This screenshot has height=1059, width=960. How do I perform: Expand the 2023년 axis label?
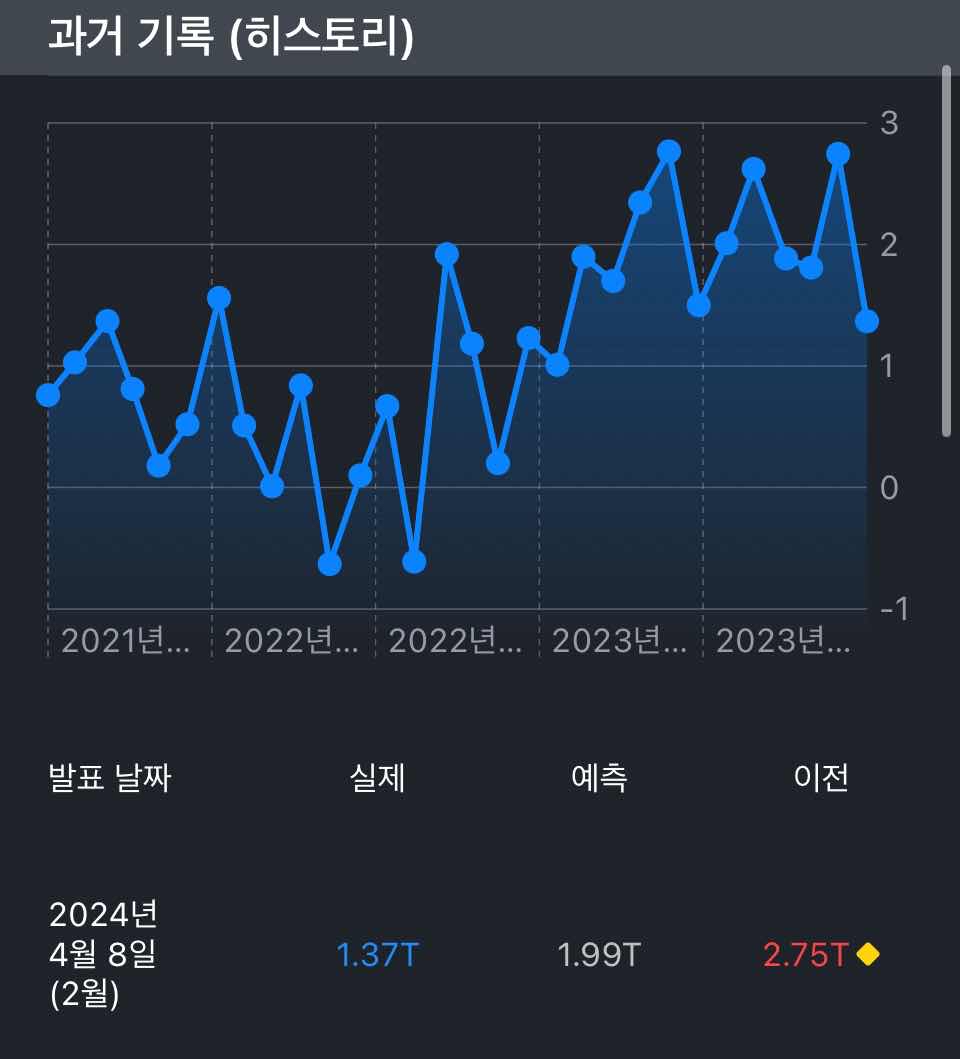pyautogui.click(x=621, y=642)
